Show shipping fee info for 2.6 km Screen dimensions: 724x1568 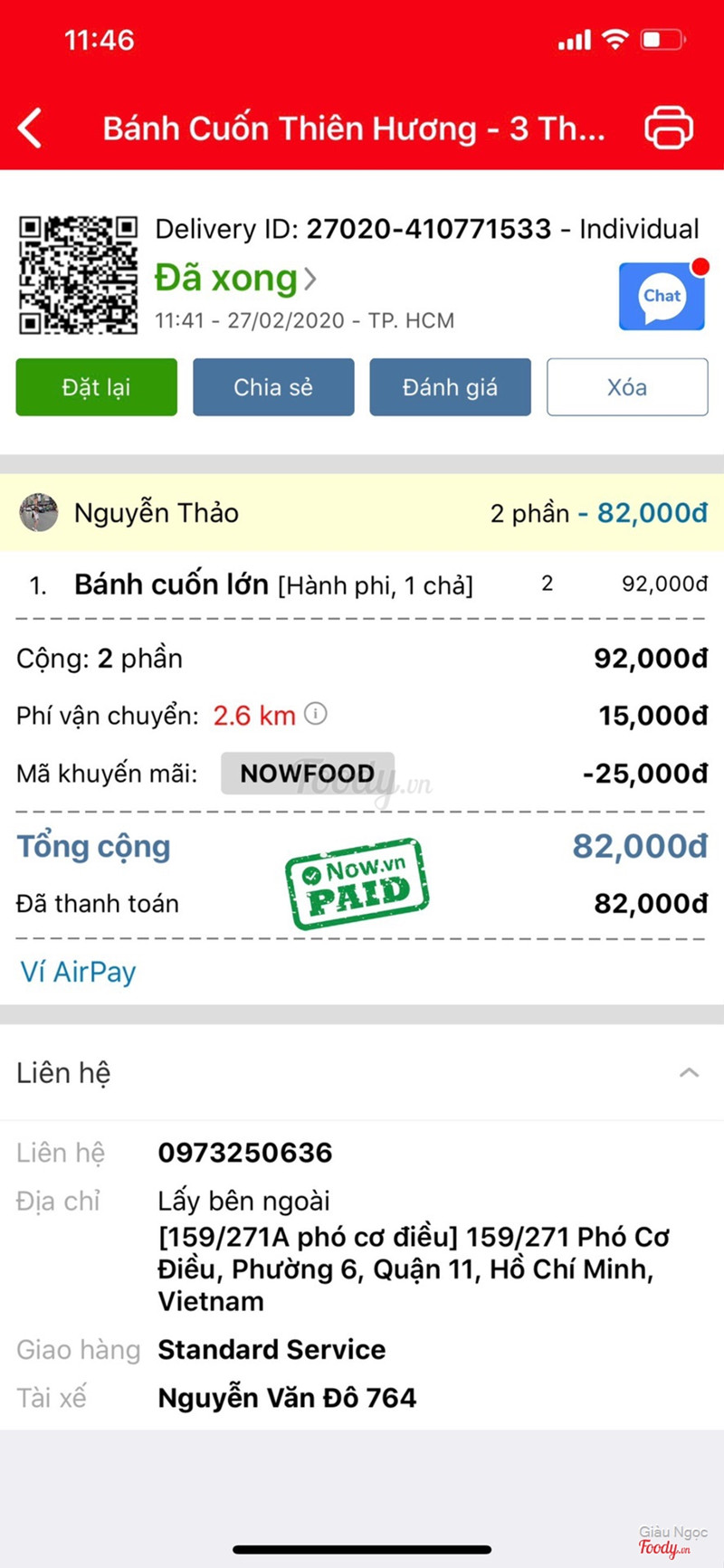[x=316, y=714]
